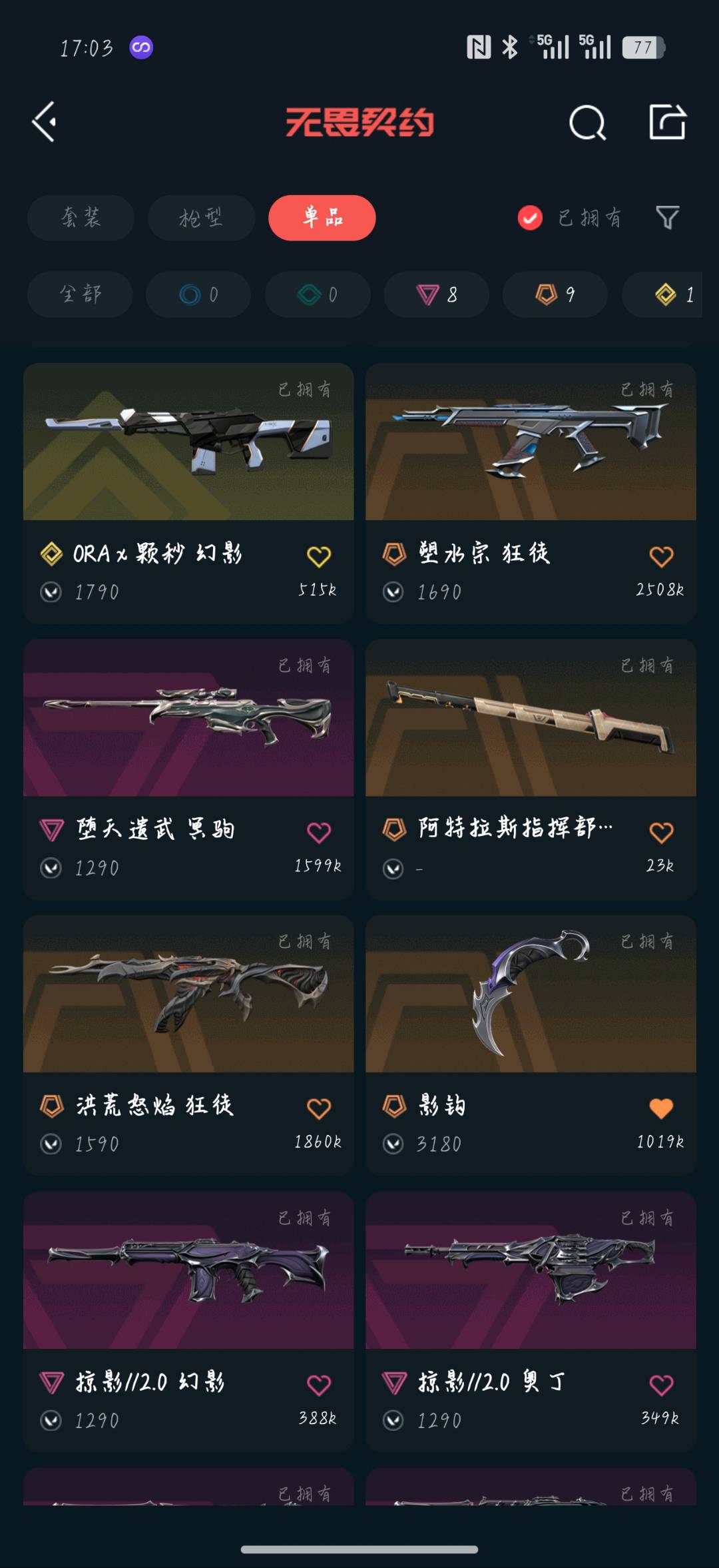Open the funnel filter icon

click(x=667, y=218)
